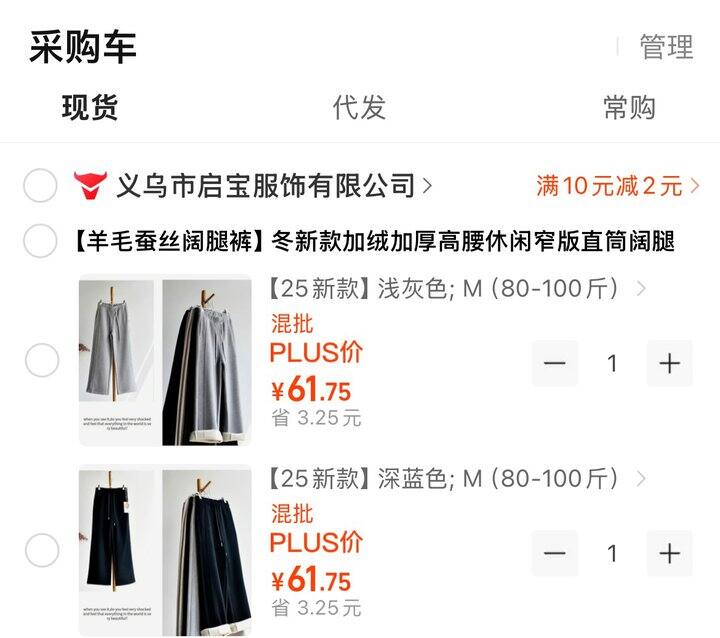Screen dimensions: 720x638
Task: Switch to the 现货 tab
Action: coord(90,108)
